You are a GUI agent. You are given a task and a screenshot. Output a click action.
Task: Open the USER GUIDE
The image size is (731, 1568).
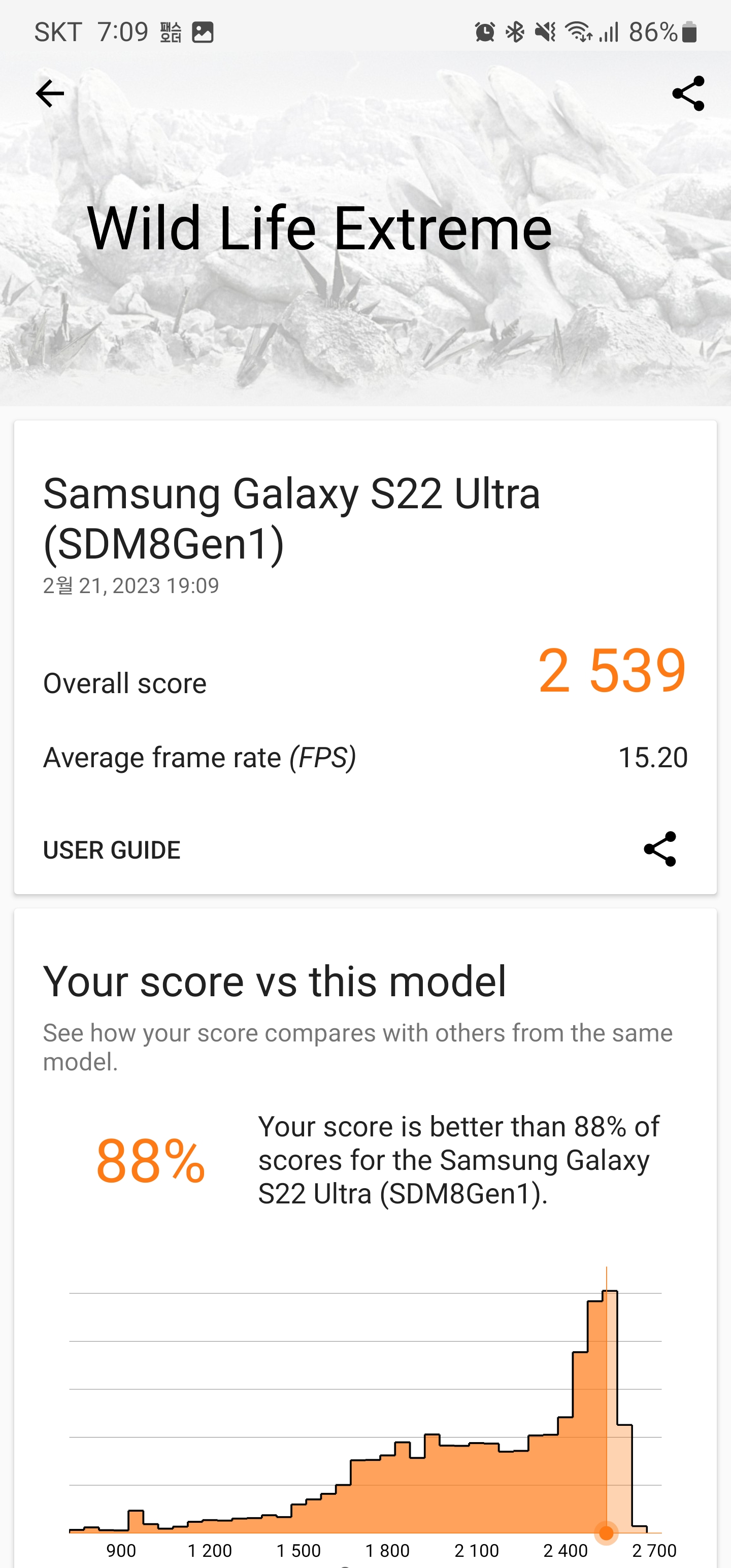[x=111, y=850]
